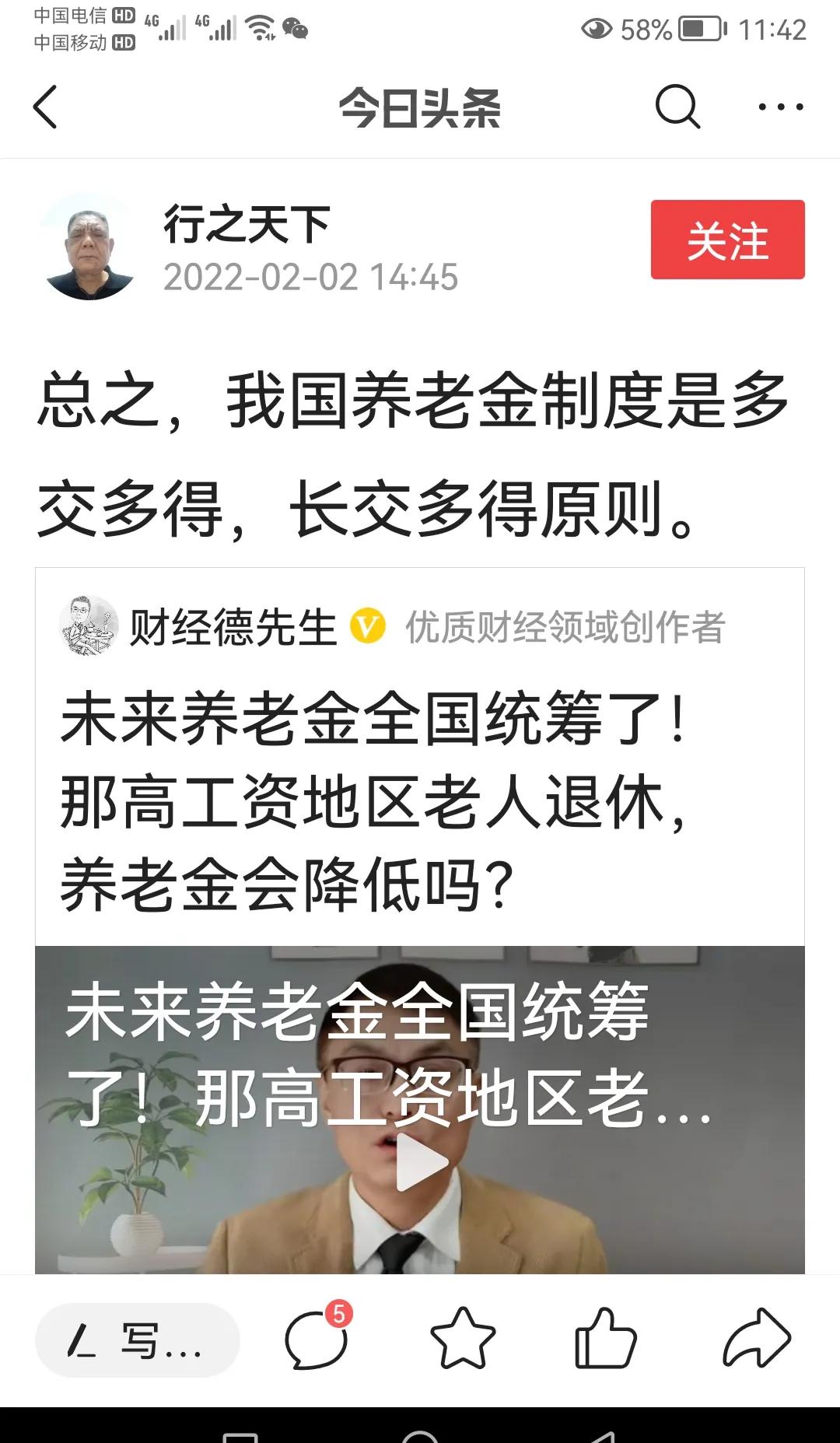Open the three-dot overflow menu

(x=780, y=107)
